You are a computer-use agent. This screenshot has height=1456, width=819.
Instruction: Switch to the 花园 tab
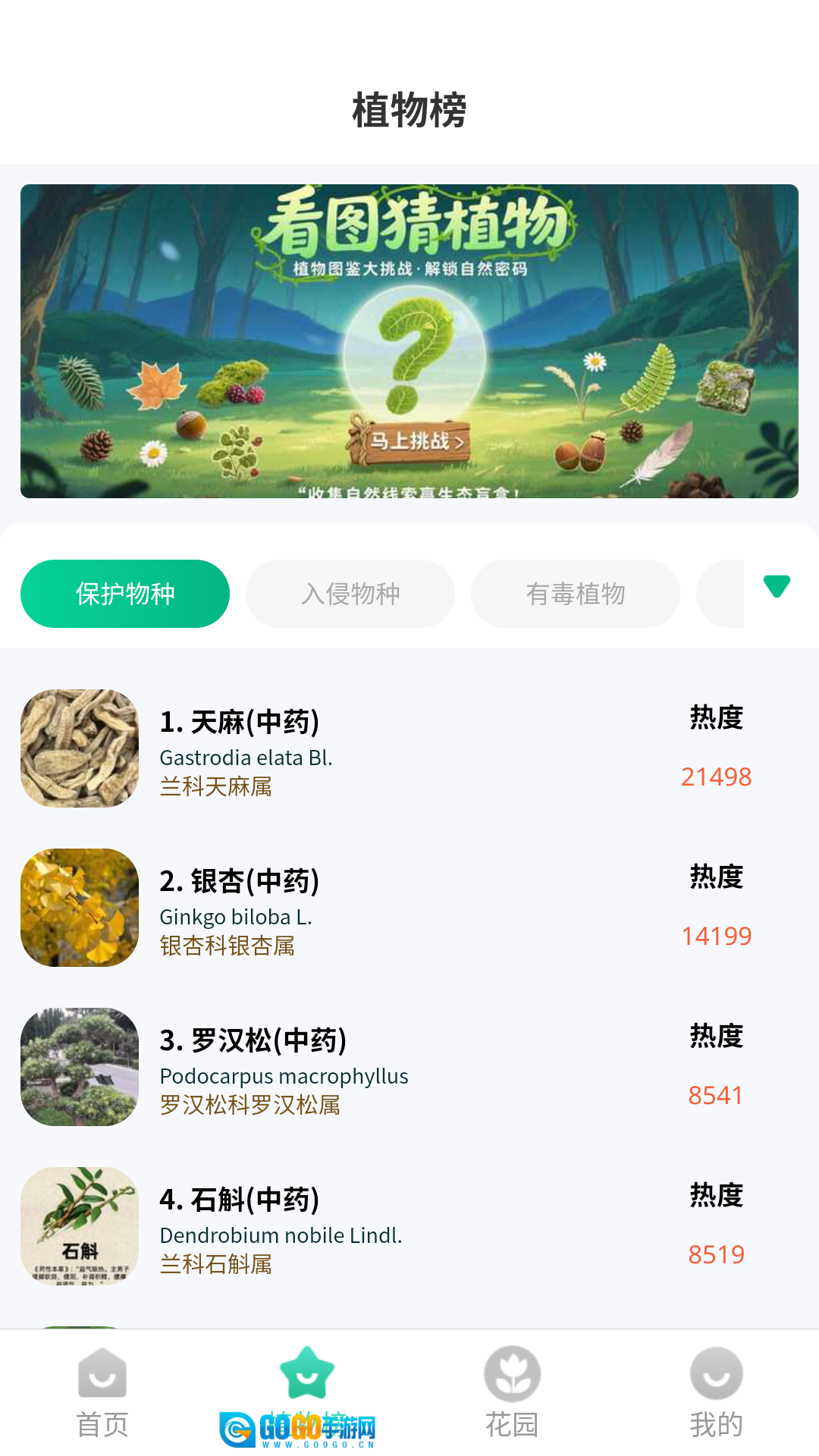click(512, 1393)
